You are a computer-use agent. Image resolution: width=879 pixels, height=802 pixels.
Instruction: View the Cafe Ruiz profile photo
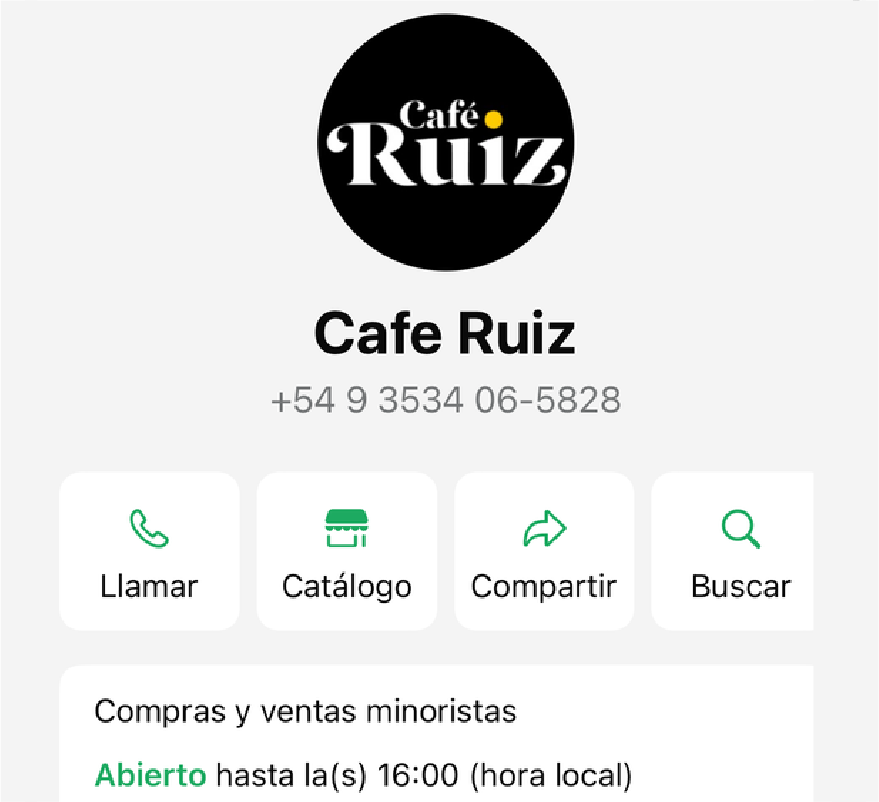click(445, 143)
